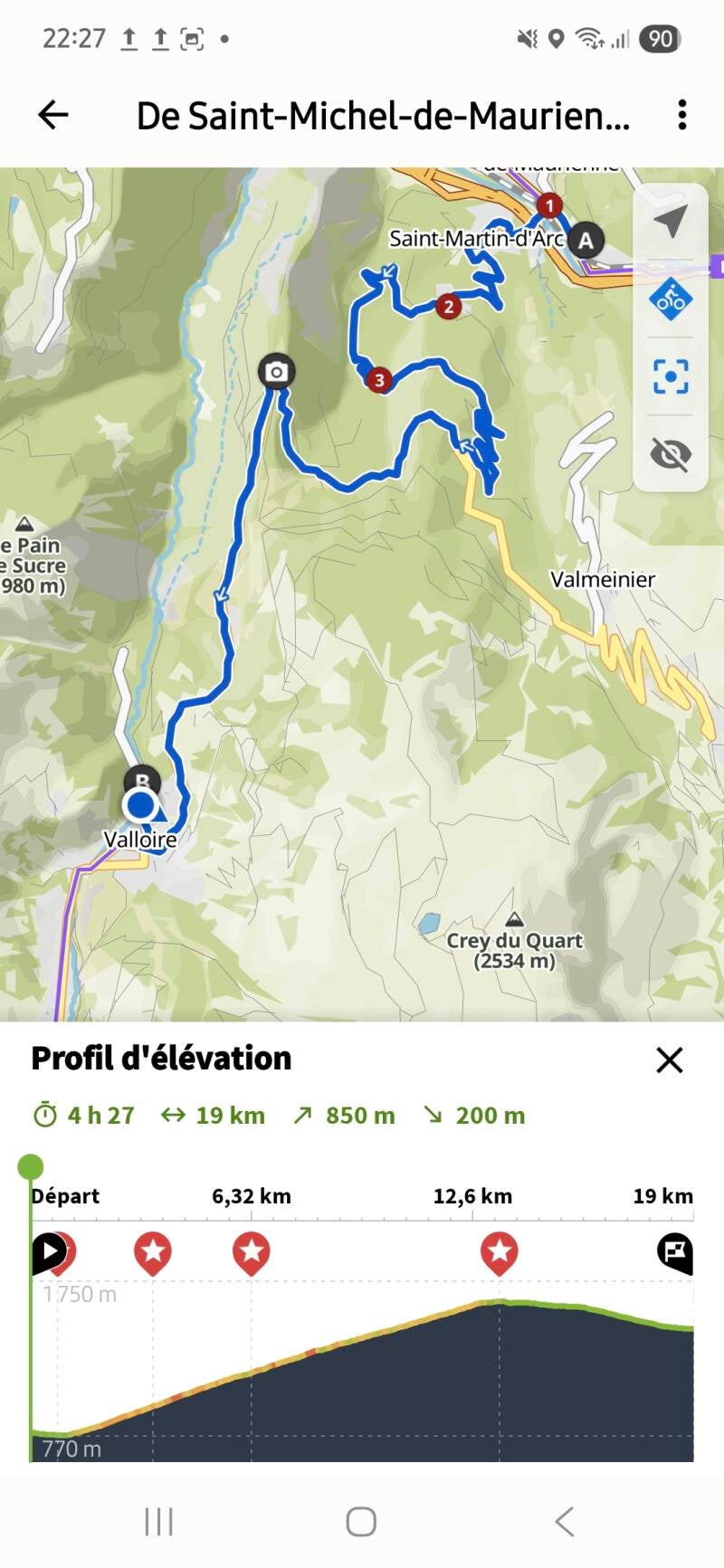Open the three-dot overflow menu
The width and height of the screenshot is (724, 1568).
(x=682, y=115)
